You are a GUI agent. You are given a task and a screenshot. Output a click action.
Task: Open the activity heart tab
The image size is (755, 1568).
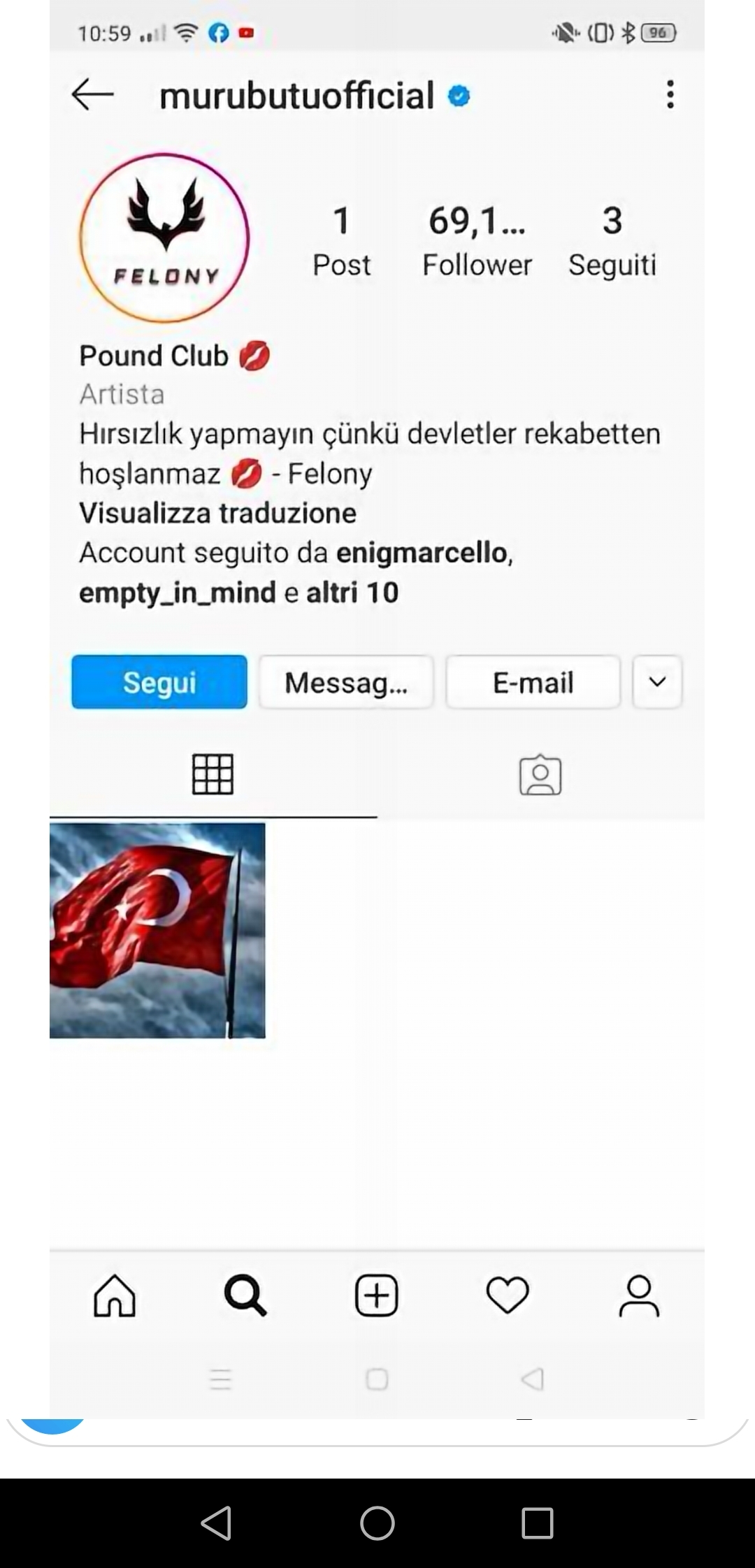[x=508, y=1295]
